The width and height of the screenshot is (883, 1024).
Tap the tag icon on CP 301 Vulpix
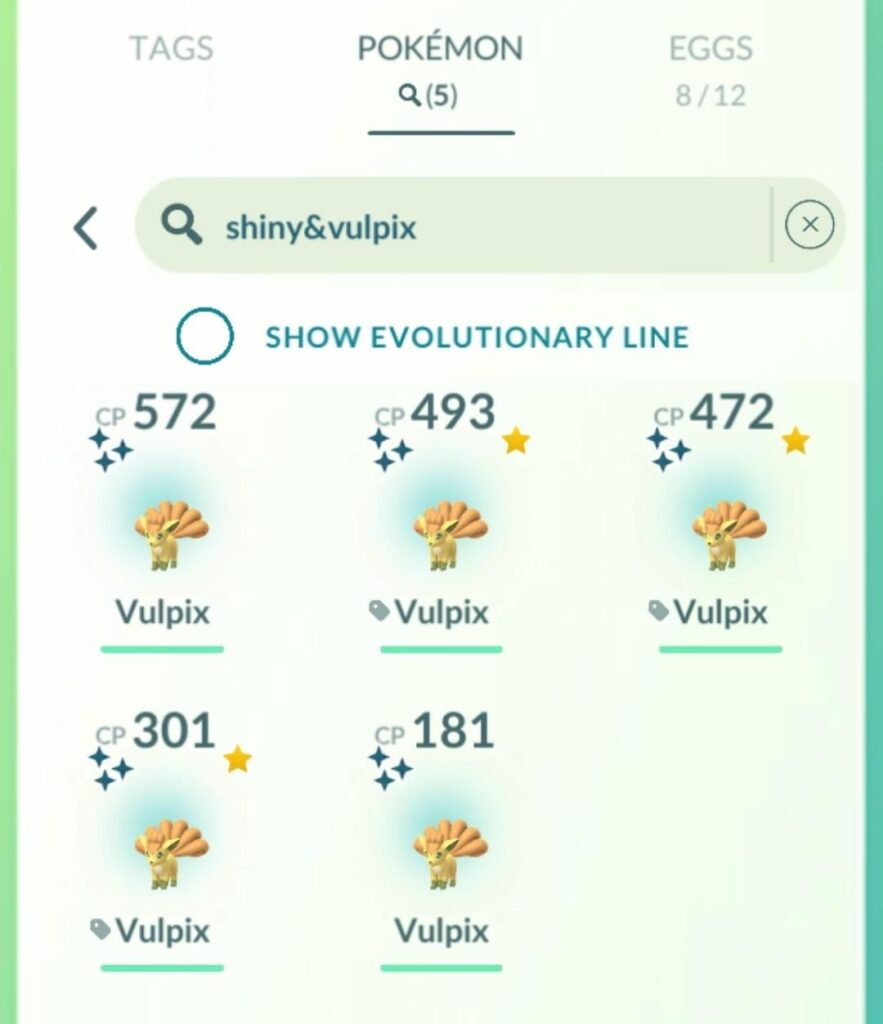[x=103, y=932]
